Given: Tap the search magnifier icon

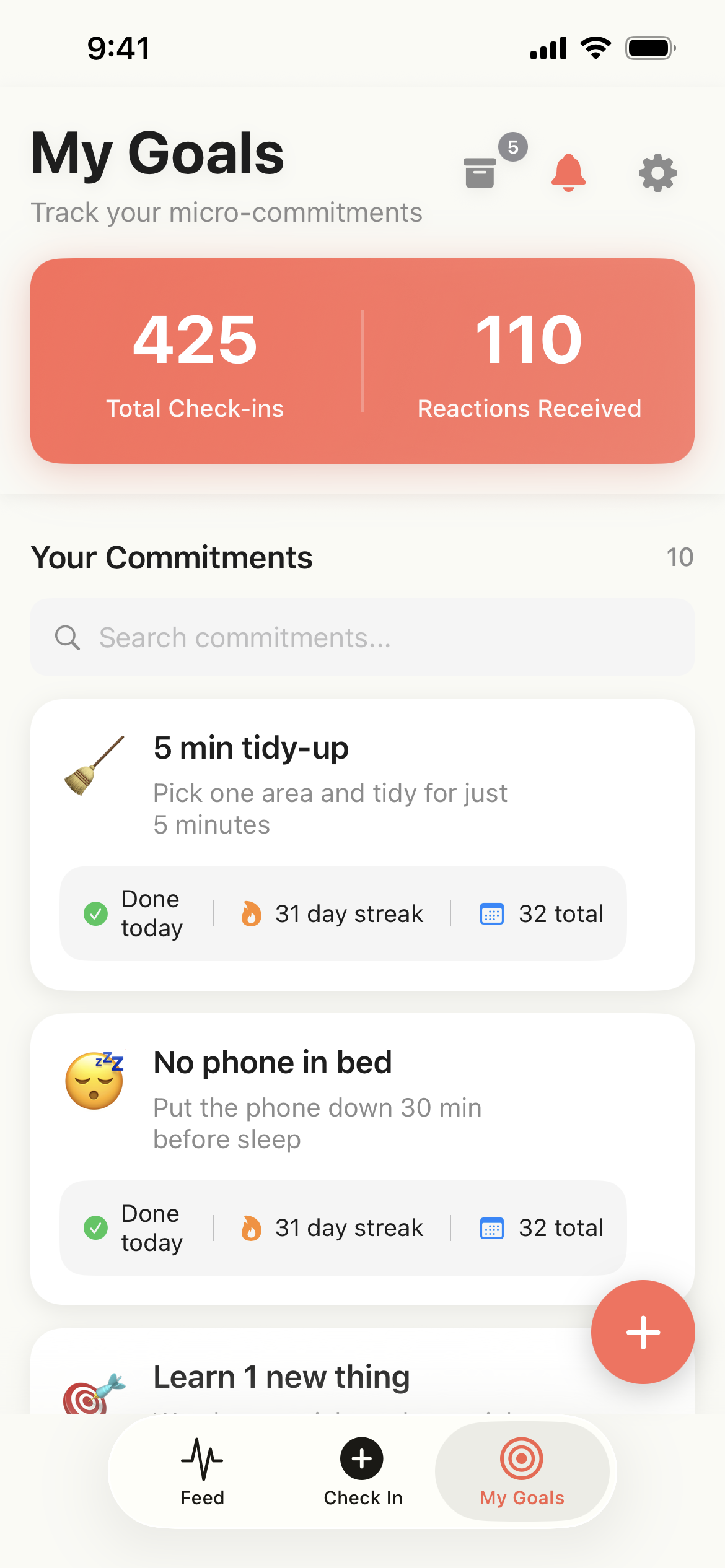Looking at the screenshot, I should click(68, 637).
